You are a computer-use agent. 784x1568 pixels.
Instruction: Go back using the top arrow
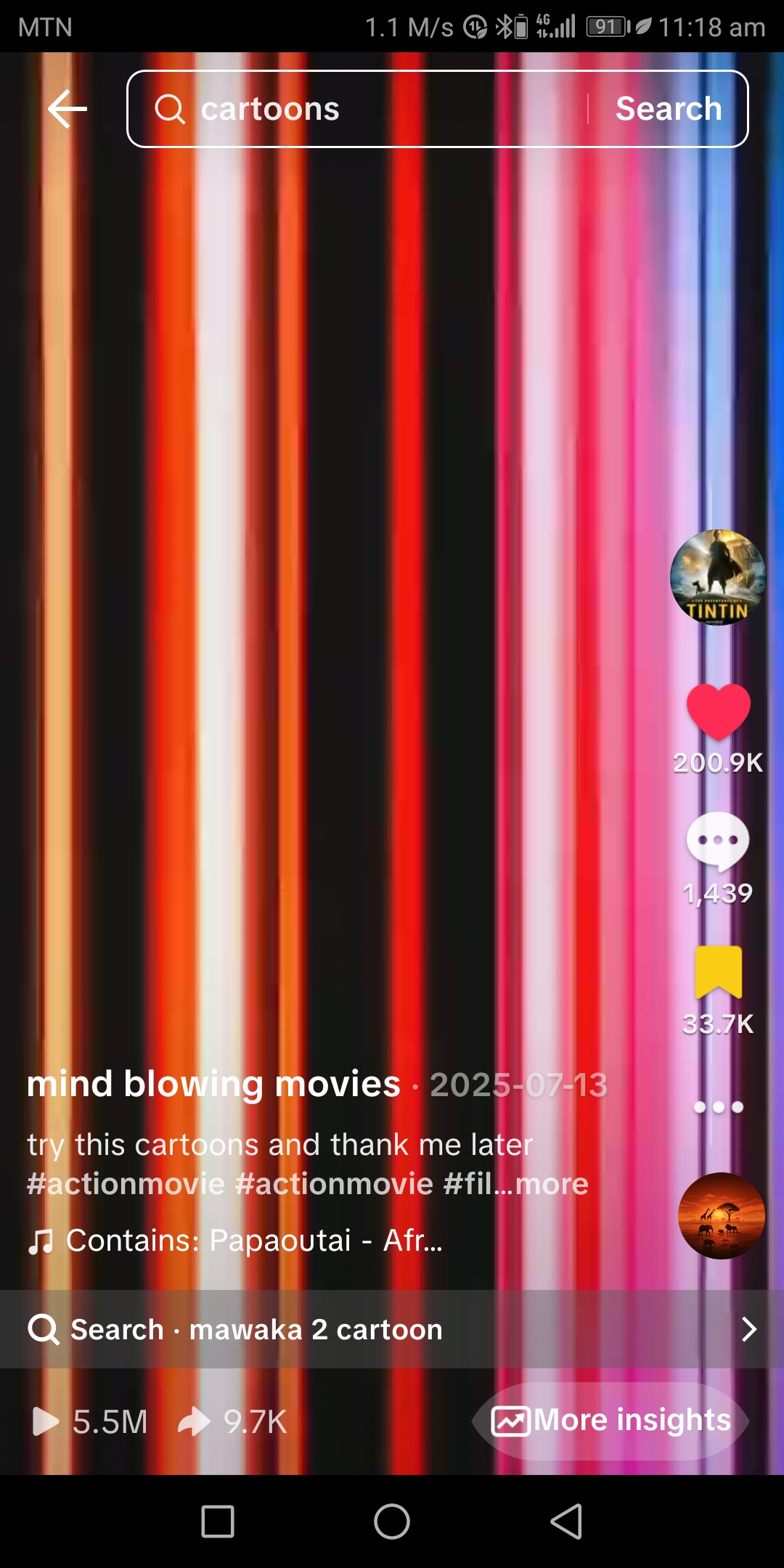tap(68, 109)
